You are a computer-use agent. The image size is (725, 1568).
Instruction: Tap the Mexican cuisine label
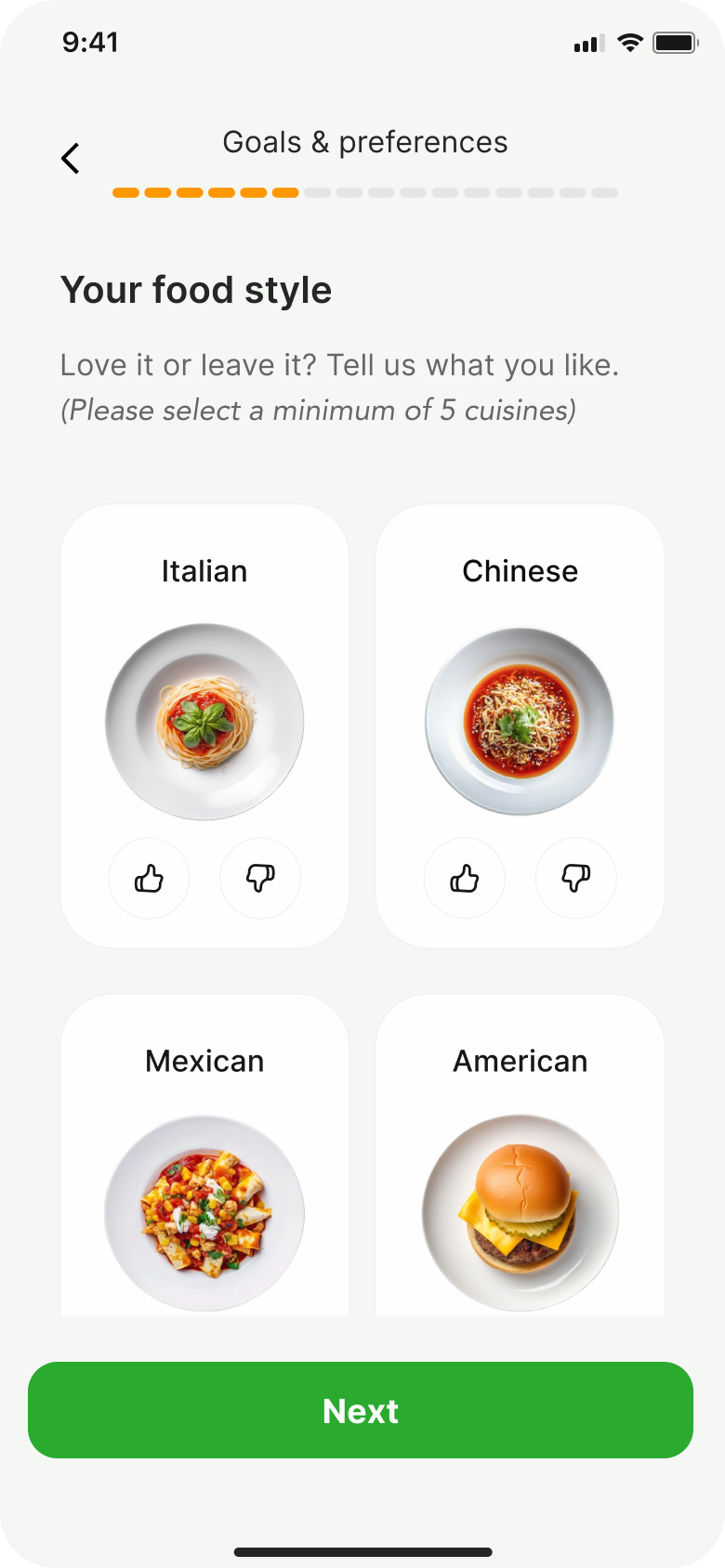click(204, 1061)
